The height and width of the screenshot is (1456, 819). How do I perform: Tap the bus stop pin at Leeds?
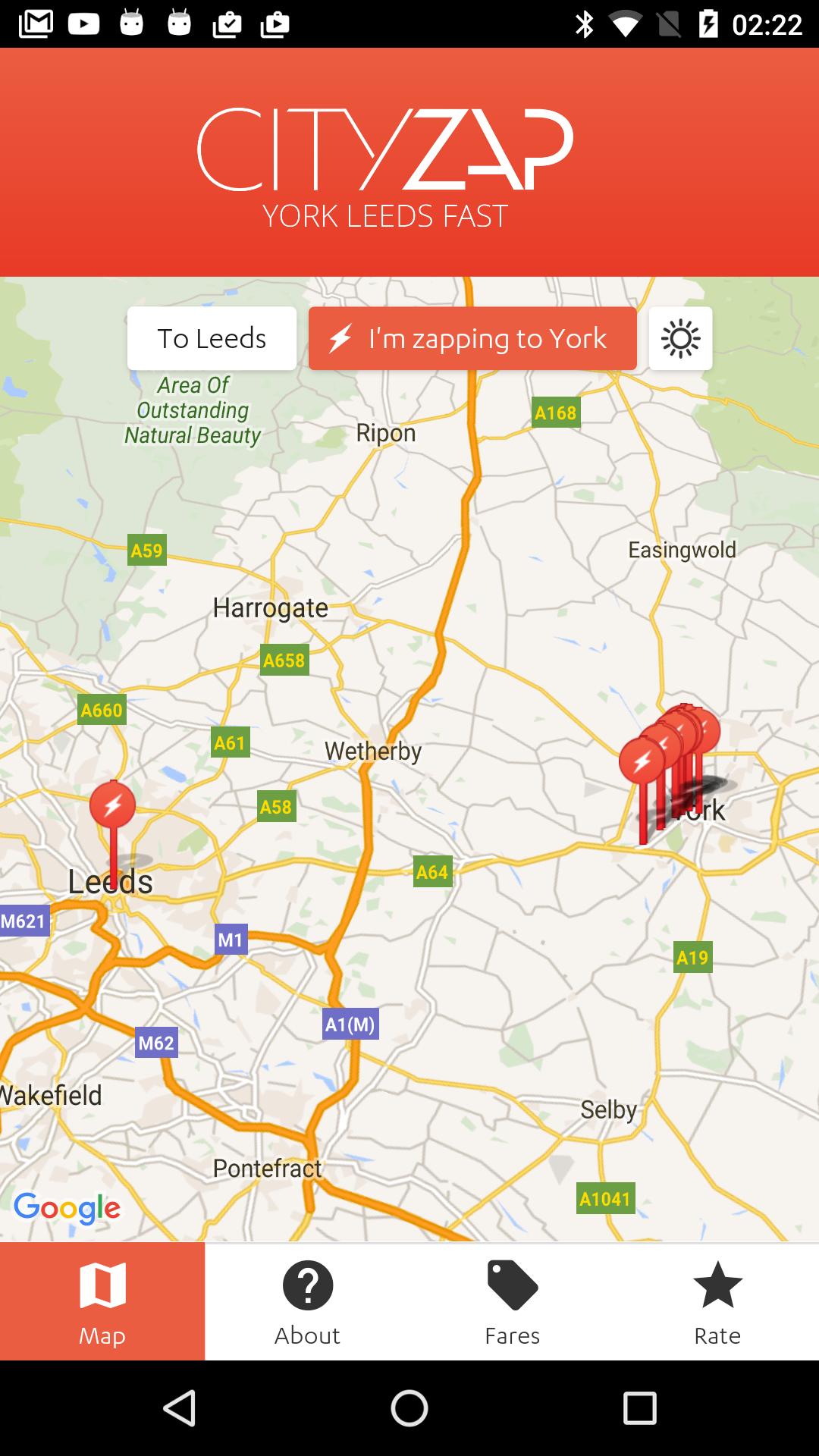coord(113,807)
